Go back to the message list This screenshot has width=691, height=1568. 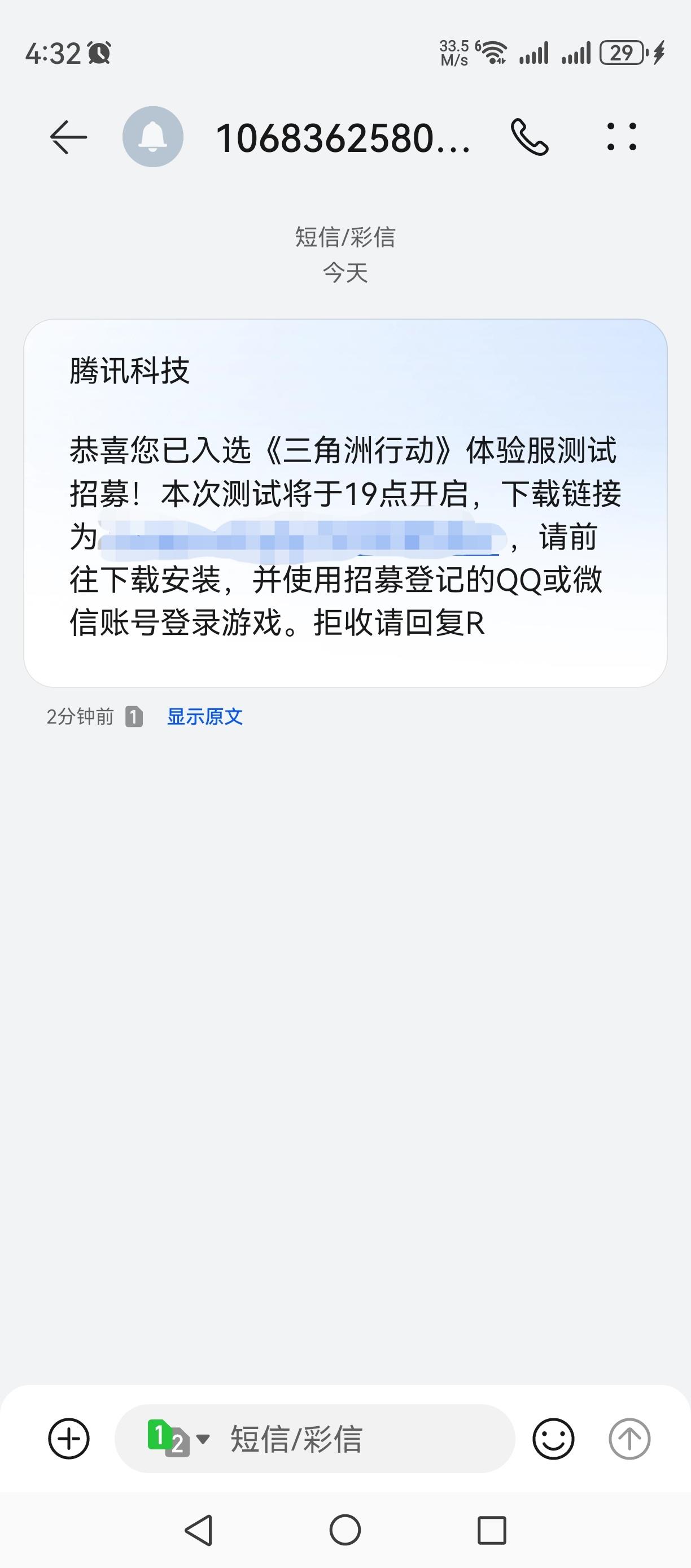point(68,137)
